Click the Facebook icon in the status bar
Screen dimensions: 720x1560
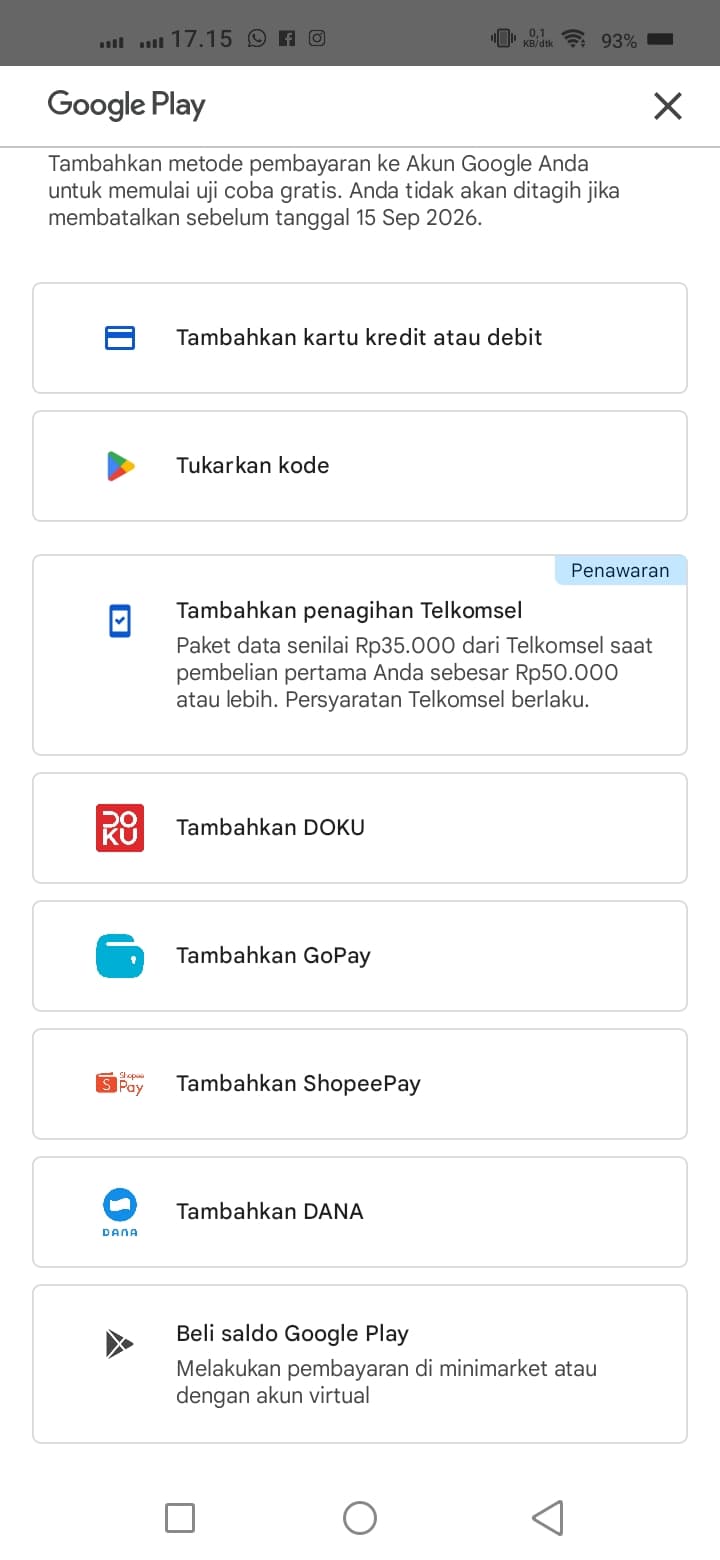286,38
